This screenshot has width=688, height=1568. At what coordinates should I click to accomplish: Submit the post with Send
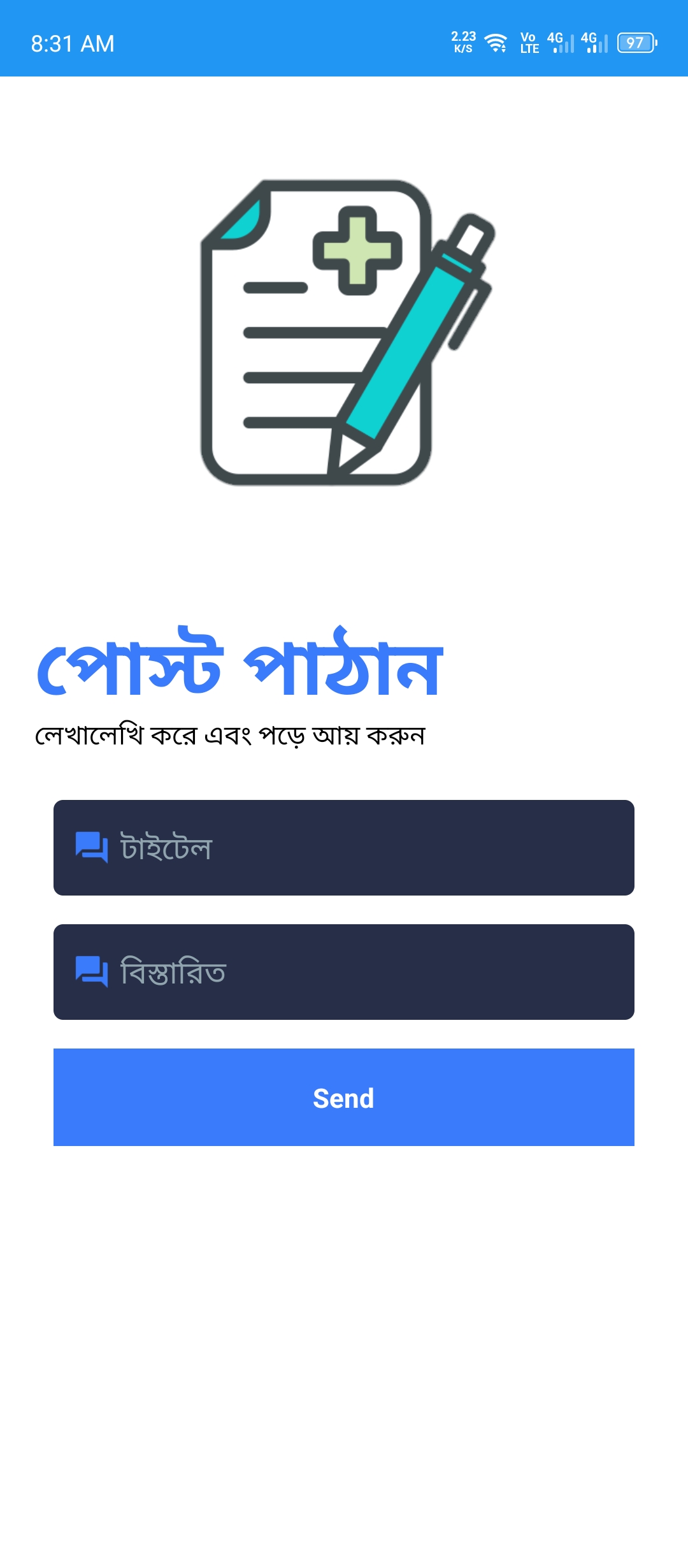point(344,1097)
